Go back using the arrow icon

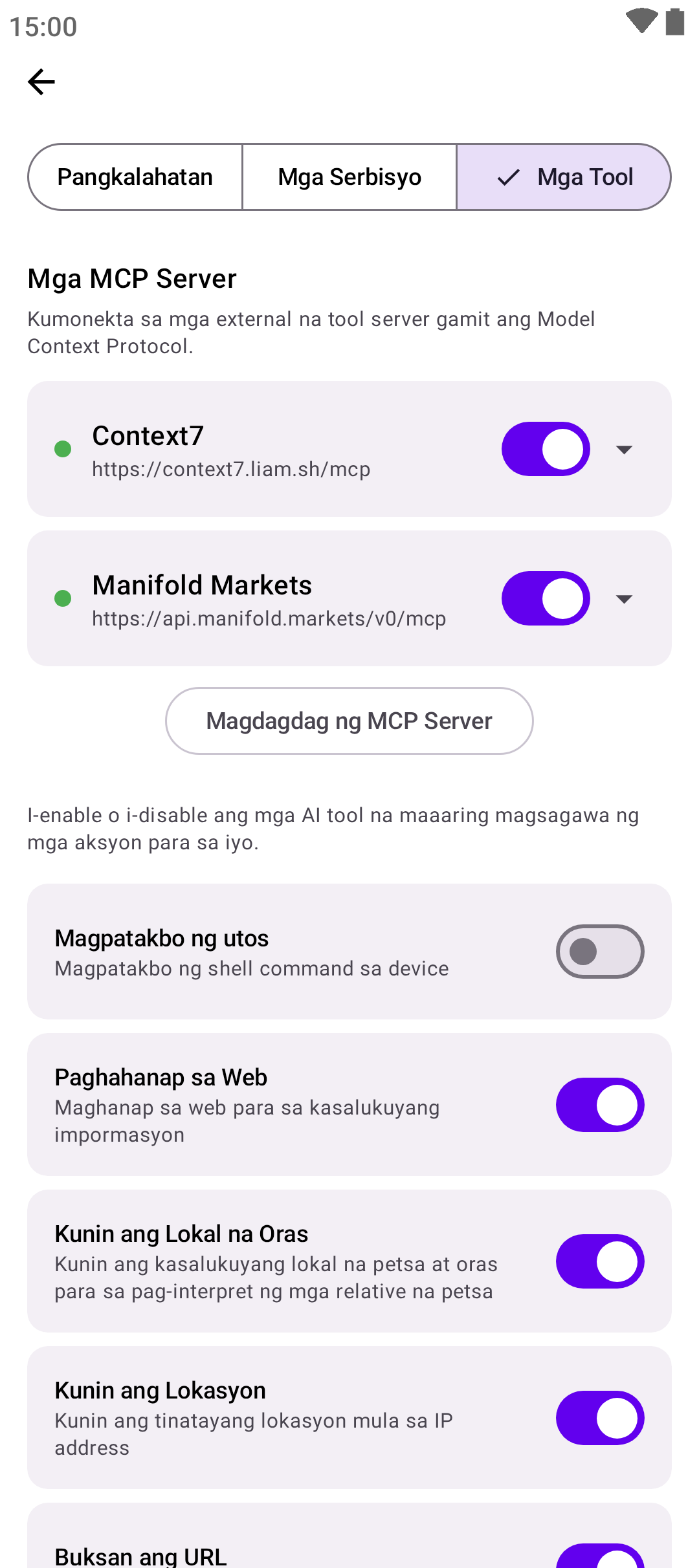(41, 82)
